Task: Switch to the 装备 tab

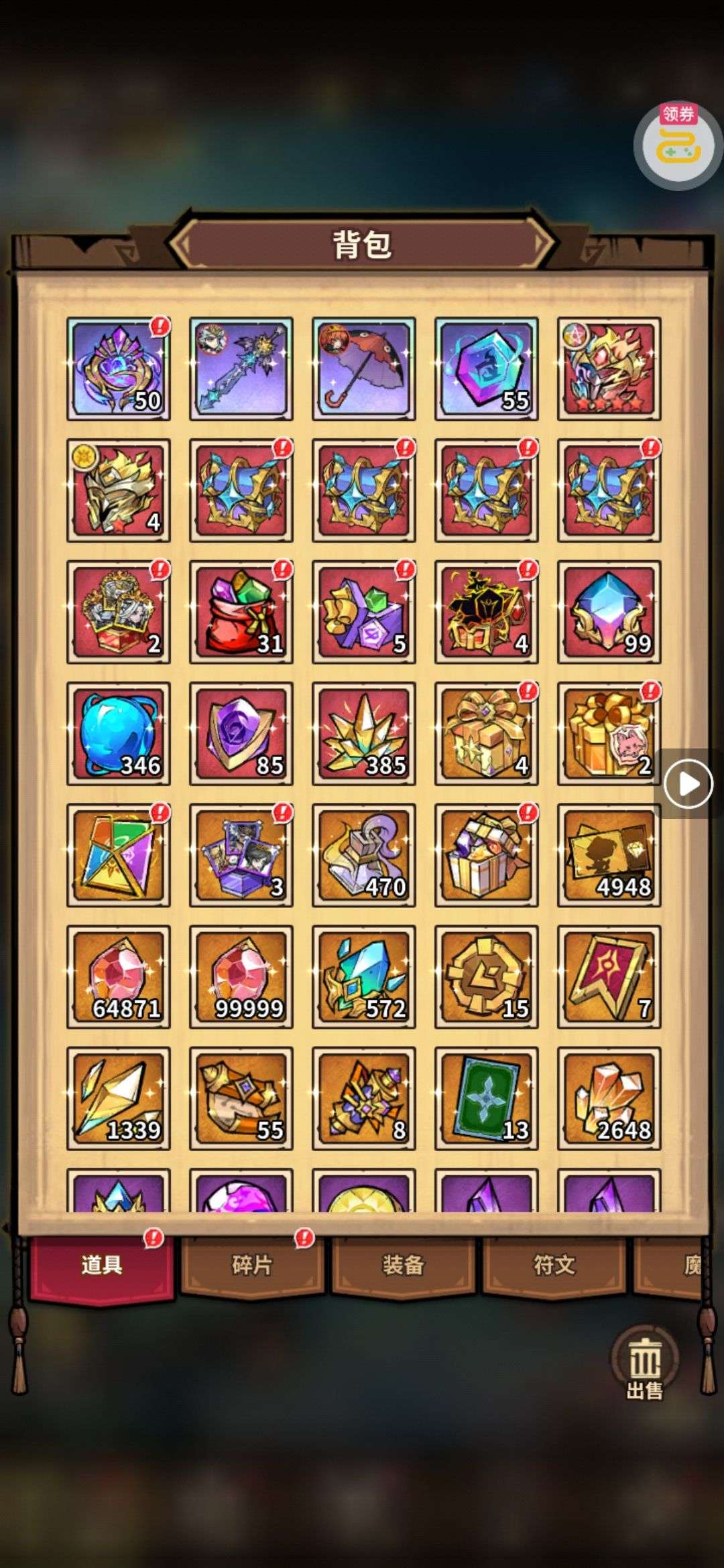Action: tap(403, 1266)
